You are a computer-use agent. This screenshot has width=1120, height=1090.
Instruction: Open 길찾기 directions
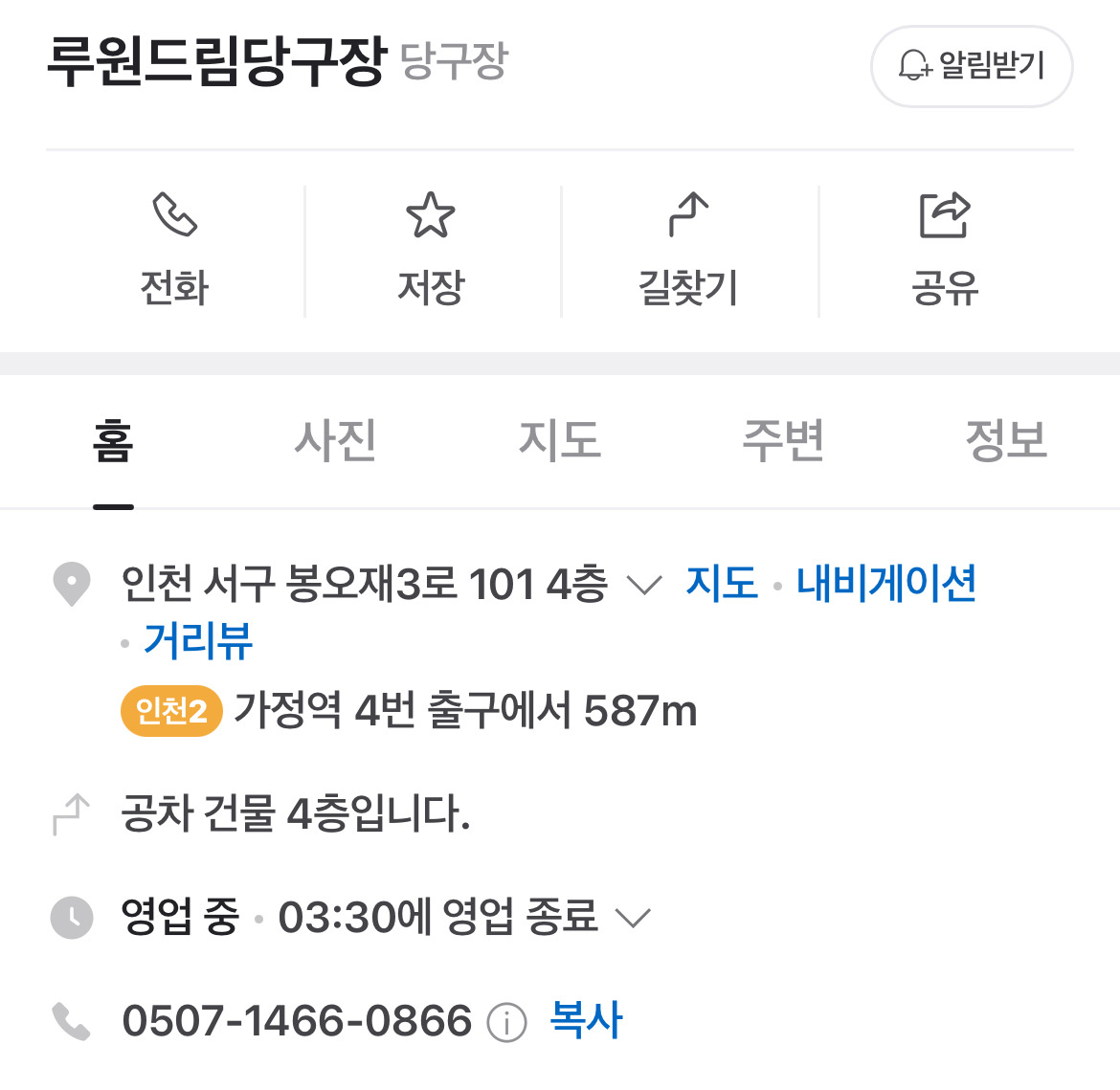[x=688, y=251]
